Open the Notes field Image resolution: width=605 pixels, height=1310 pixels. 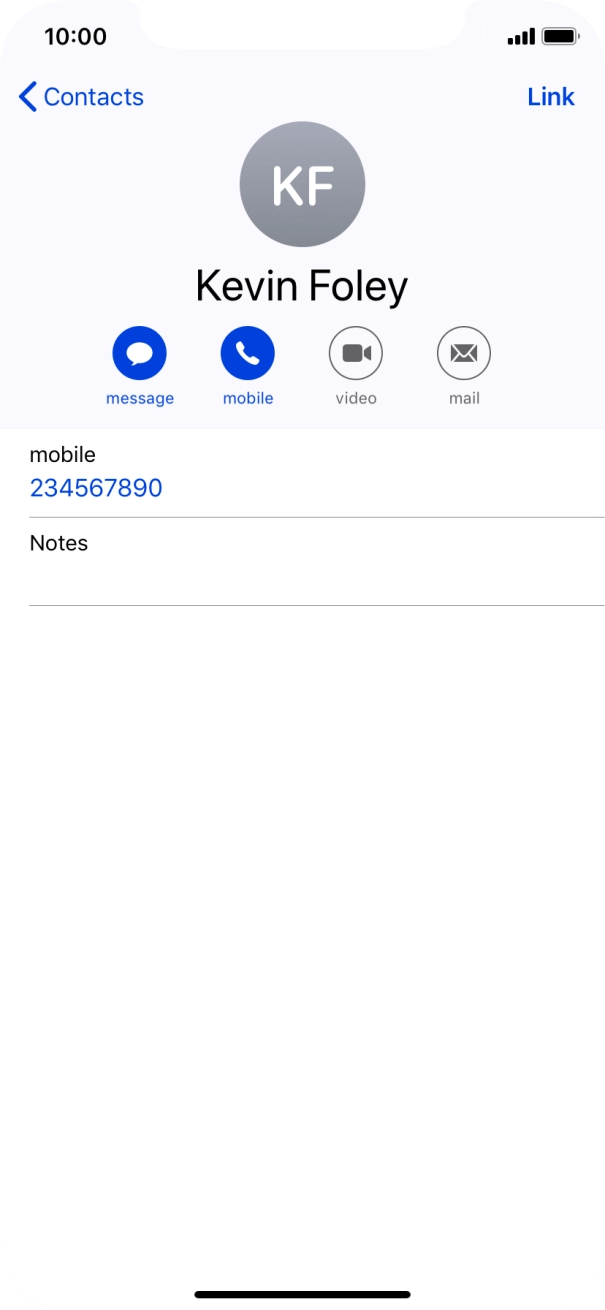[x=316, y=562]
